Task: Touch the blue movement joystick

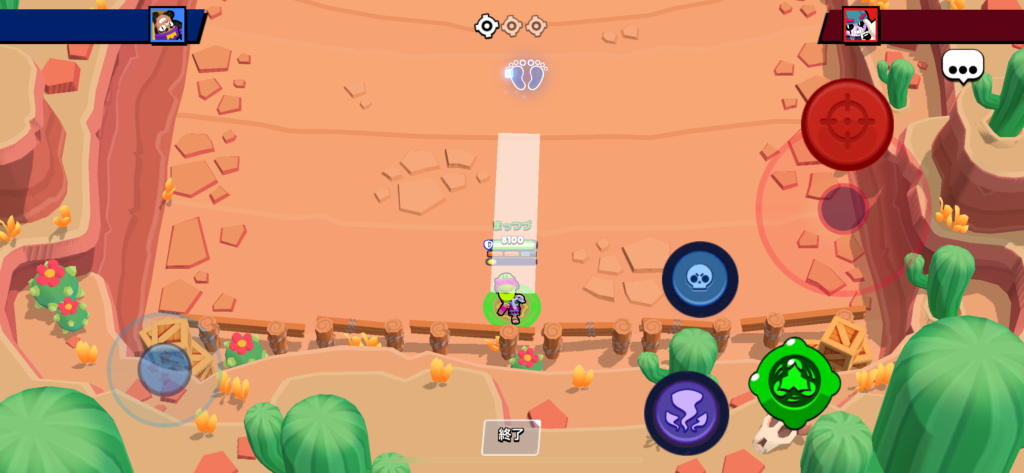Action: coord(164,369)
